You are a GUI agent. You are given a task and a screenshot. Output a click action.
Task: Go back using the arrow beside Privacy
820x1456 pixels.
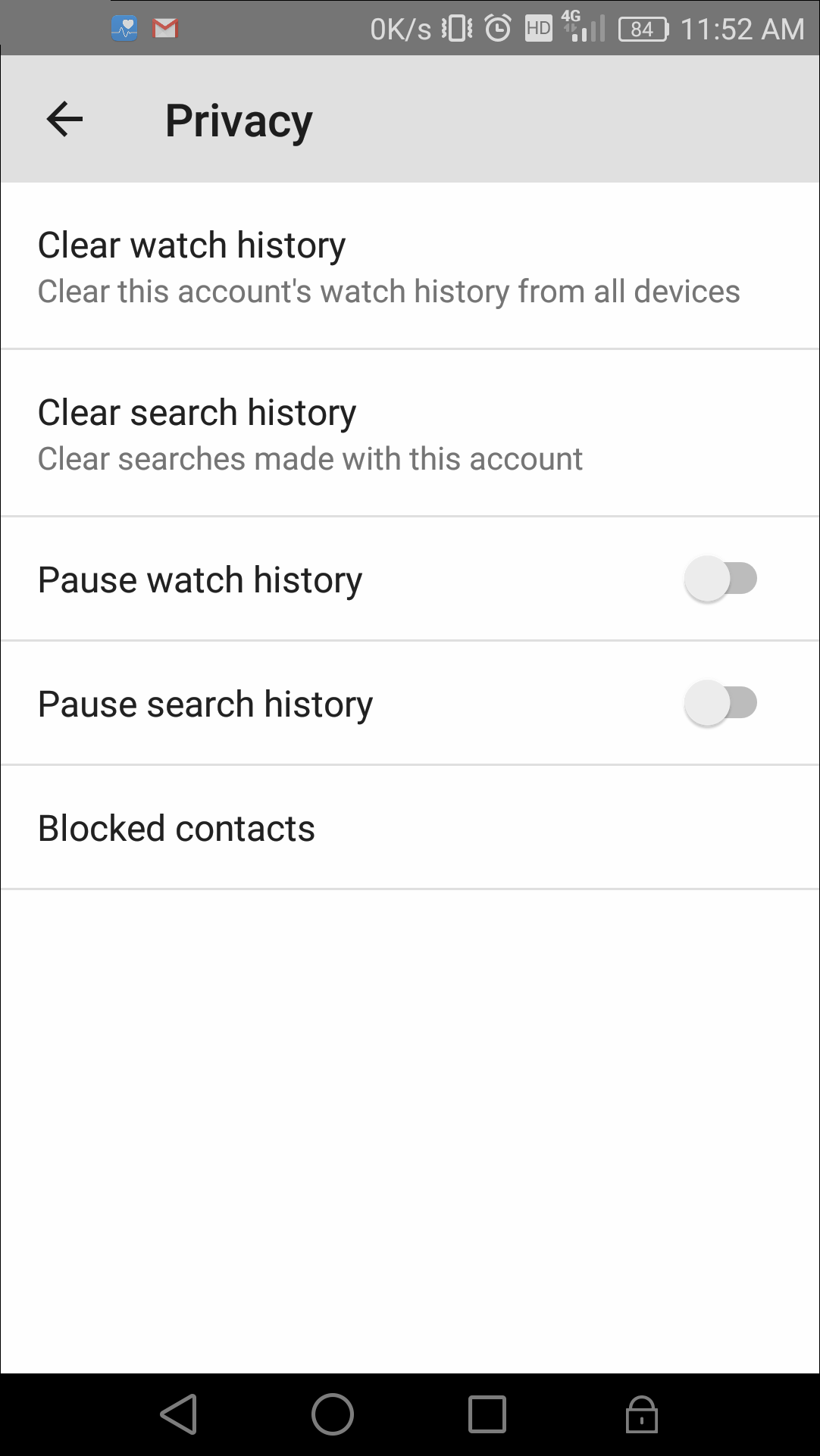click(64, 120)
